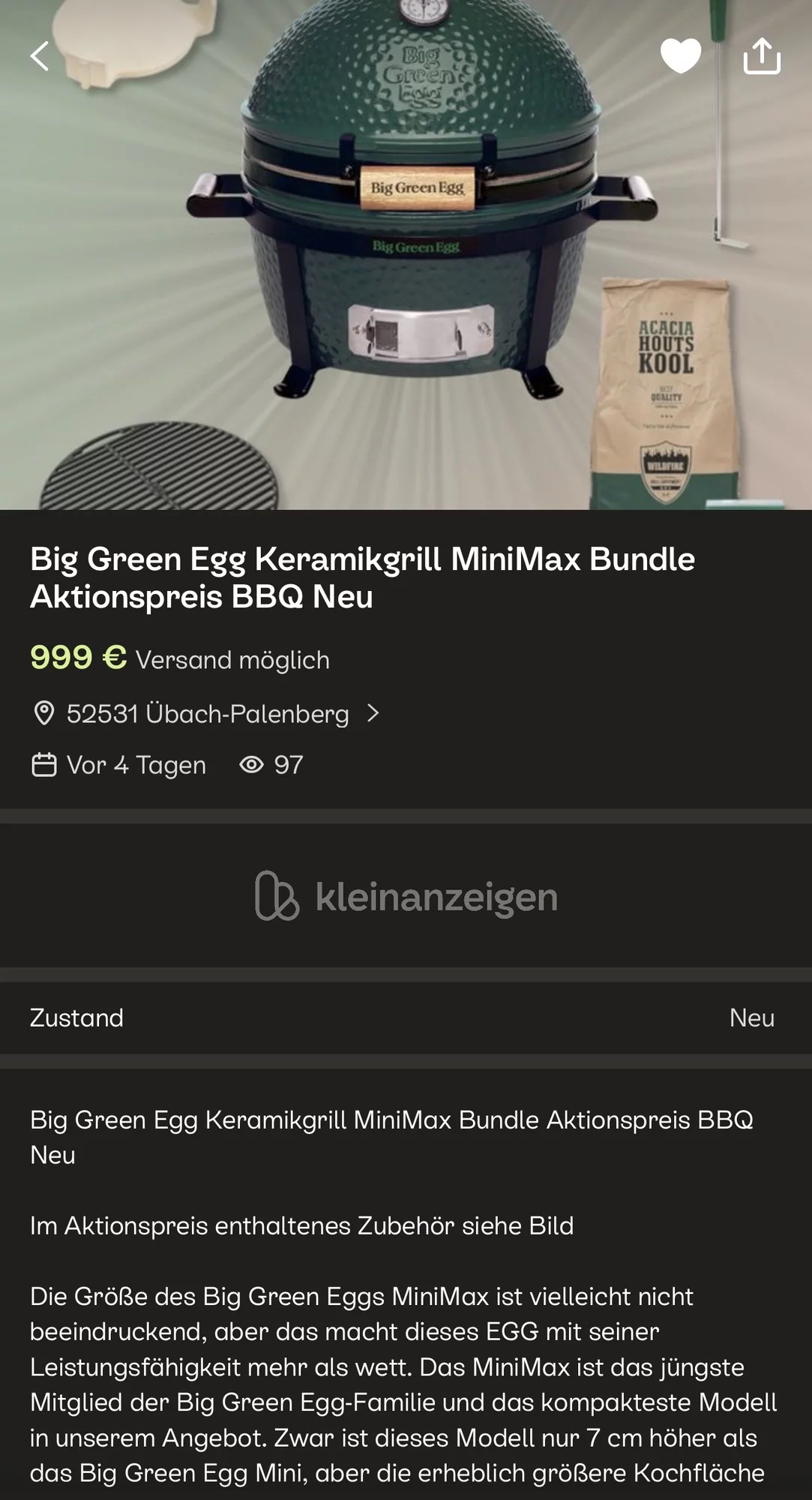Go back using the top-left arrow
This screenshot has width=812, height=1500.
40,55
